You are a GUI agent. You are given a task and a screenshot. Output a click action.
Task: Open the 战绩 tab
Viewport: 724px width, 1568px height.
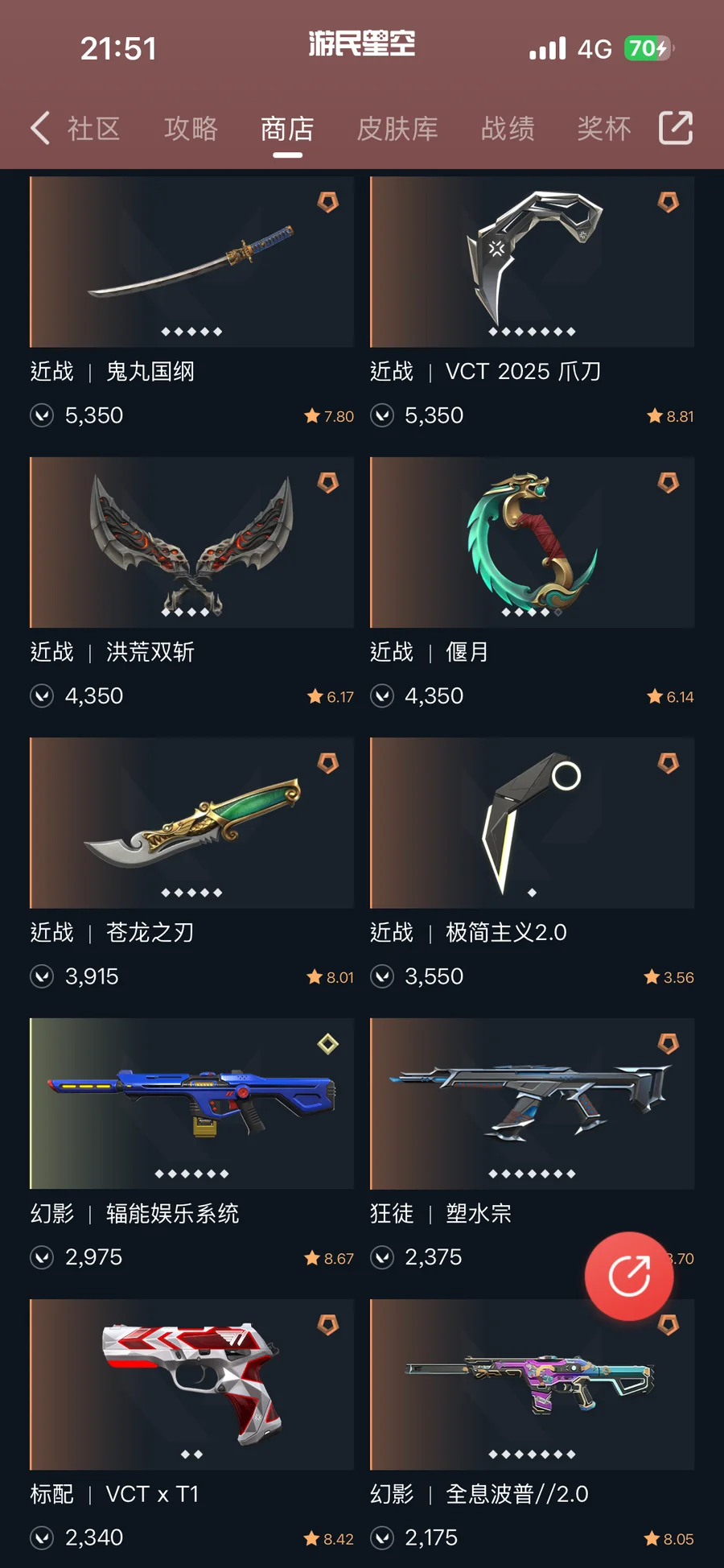pyautogui.click(x=507, y=129)
